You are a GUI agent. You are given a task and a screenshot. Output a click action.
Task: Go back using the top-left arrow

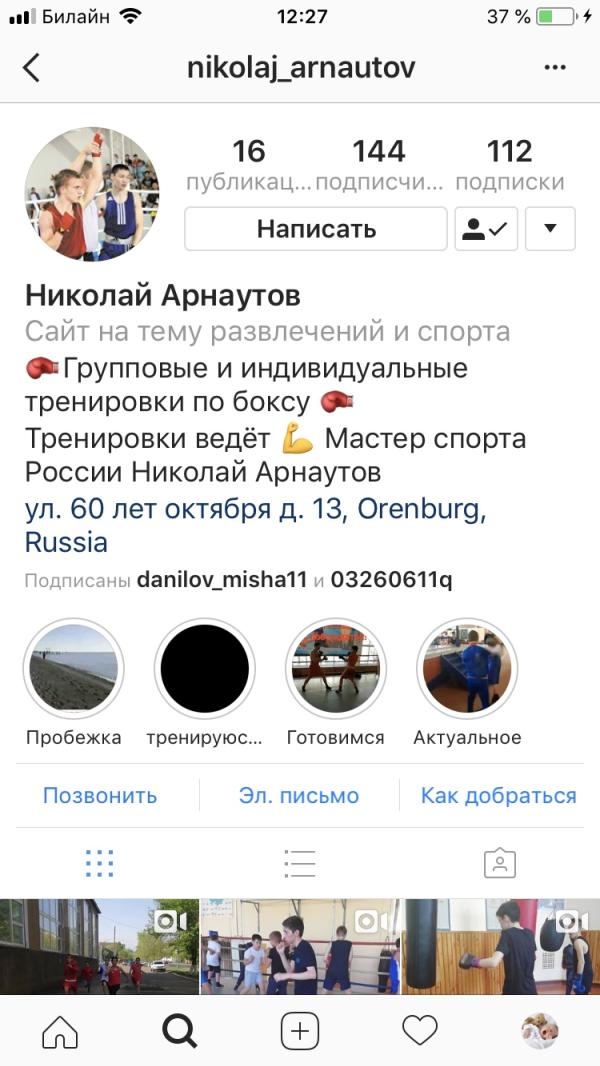32,68
